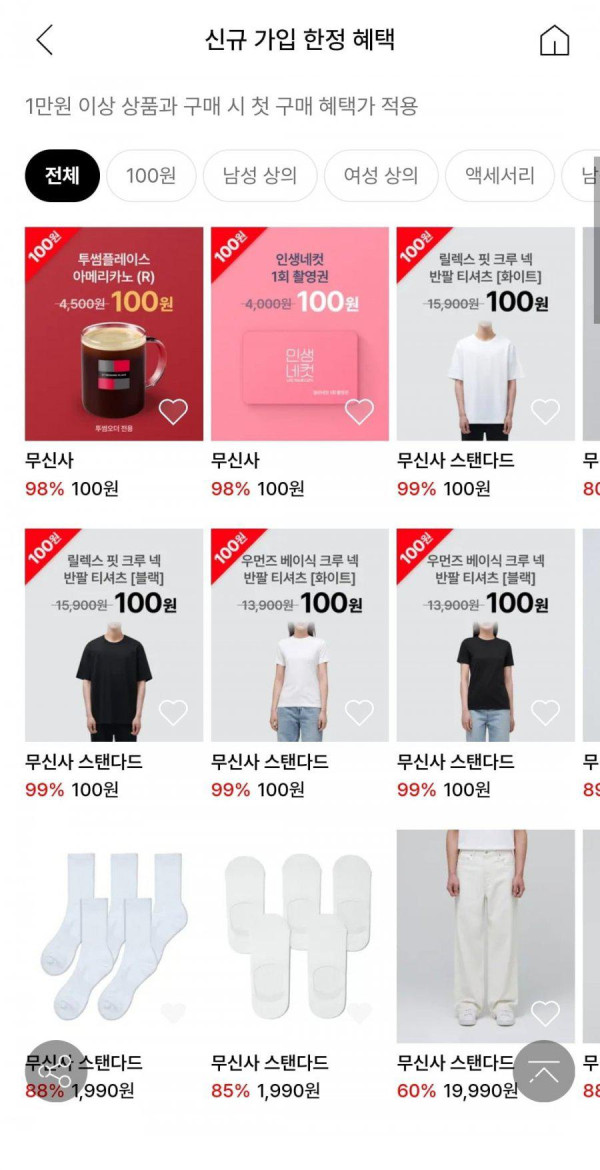Viewport: 600px width, 1170px height.
Task: Choose the 액세서리 chip
Action: click(499, 176)
